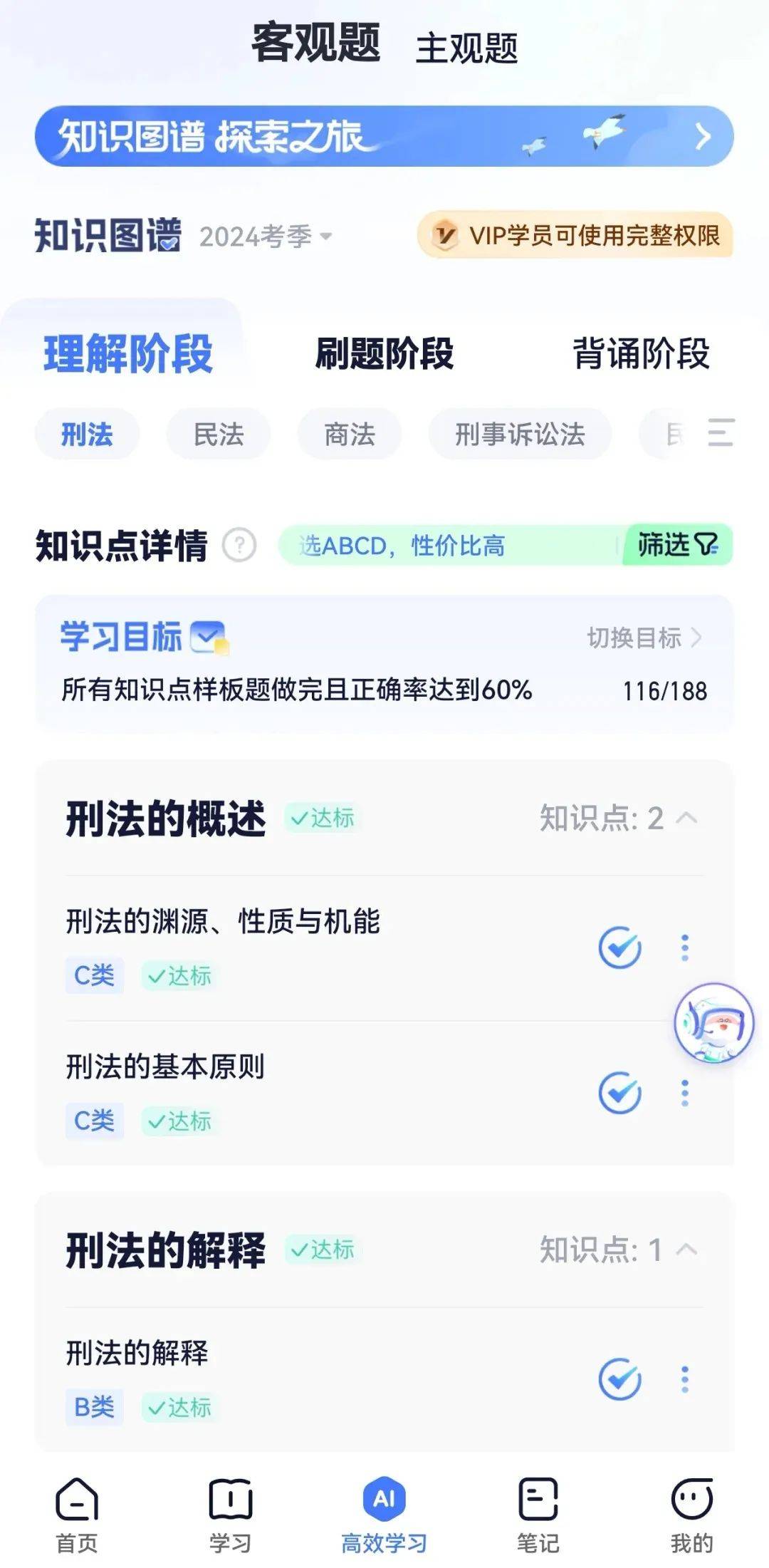The image size is (769, 1568).
Task: Select the 刑事诉讼法 subject chip
Action: point(520,434)
